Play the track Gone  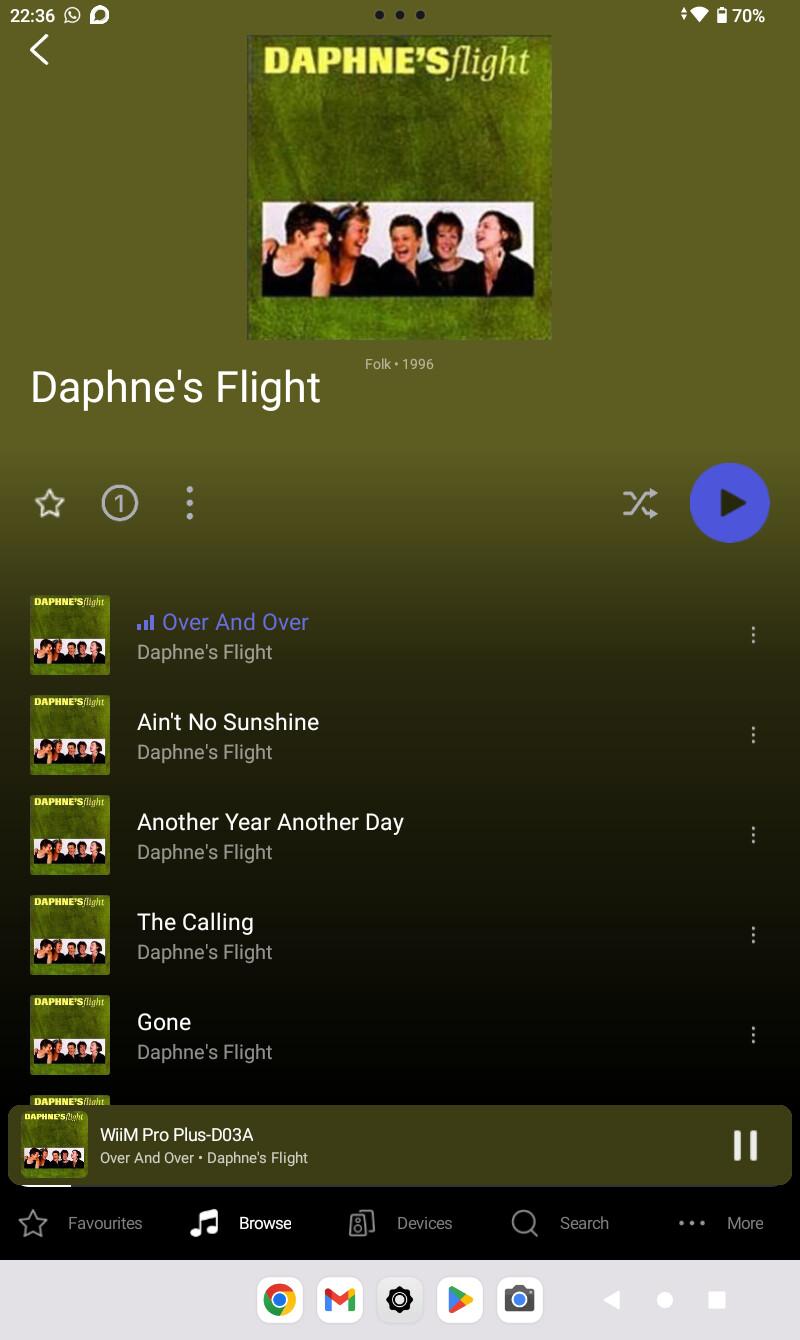pyautogui.click(x=400, y=1035)
